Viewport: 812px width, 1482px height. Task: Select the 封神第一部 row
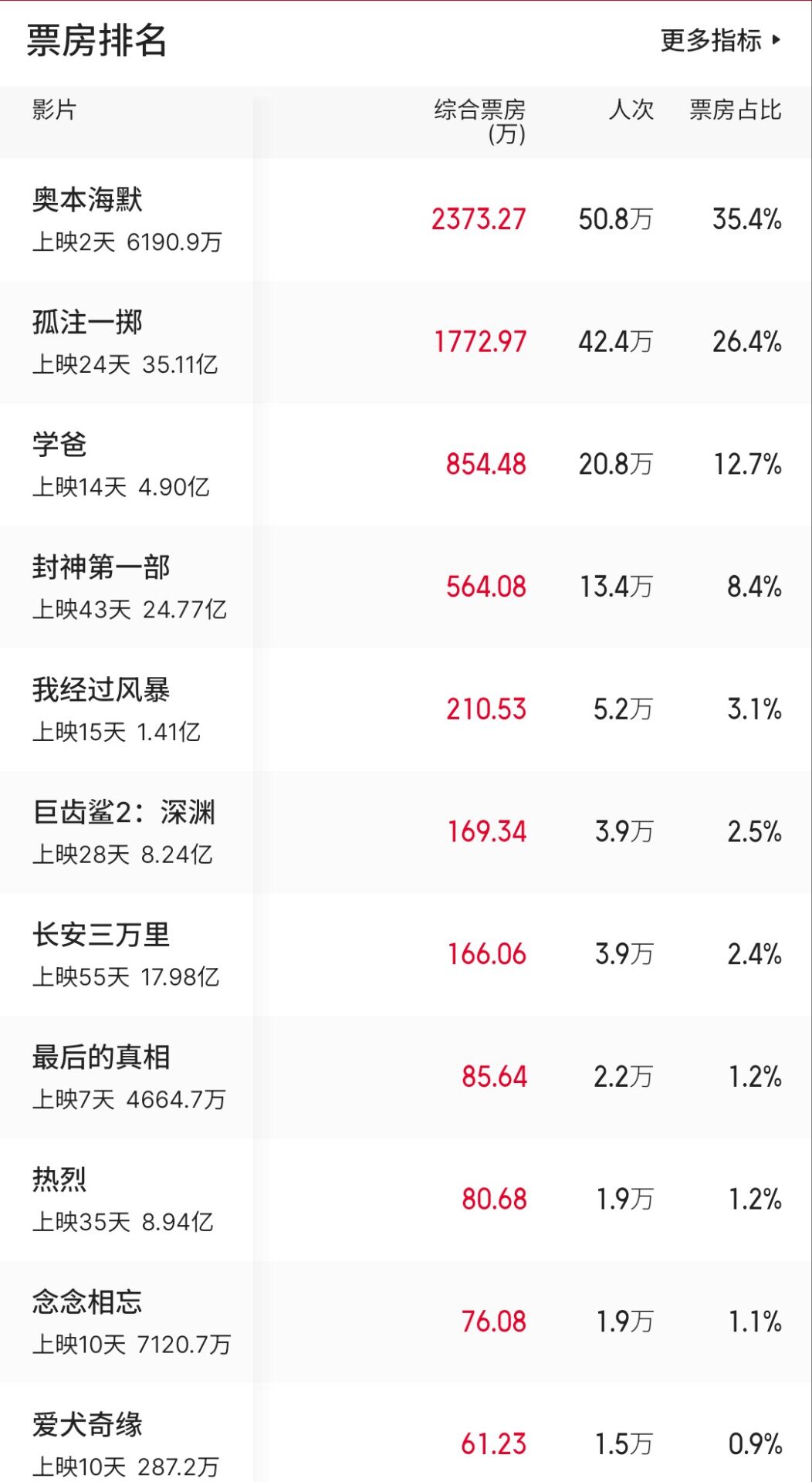tap(406, 587)
